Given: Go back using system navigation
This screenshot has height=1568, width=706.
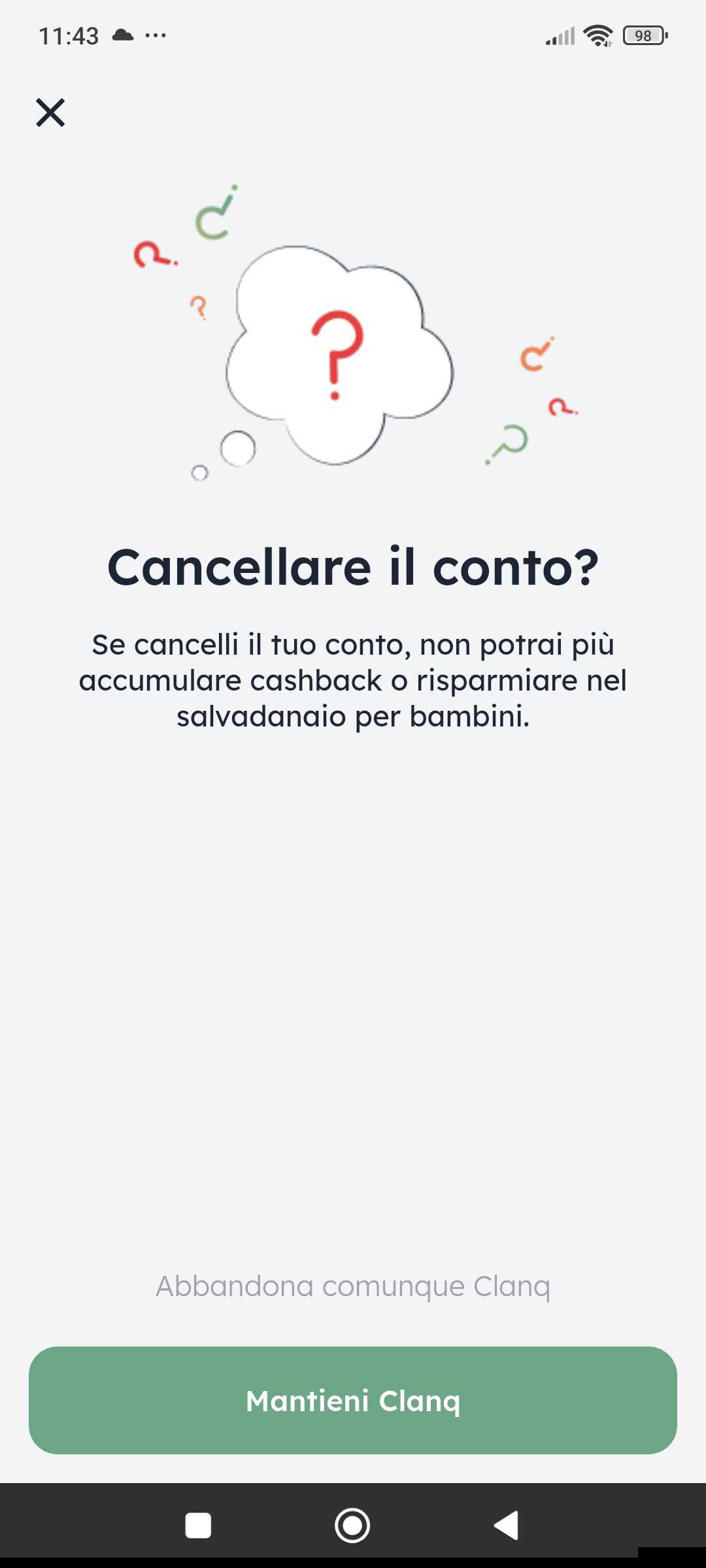Looking at the screenshot, I should pyautogui.click(x=507, y=1526).
